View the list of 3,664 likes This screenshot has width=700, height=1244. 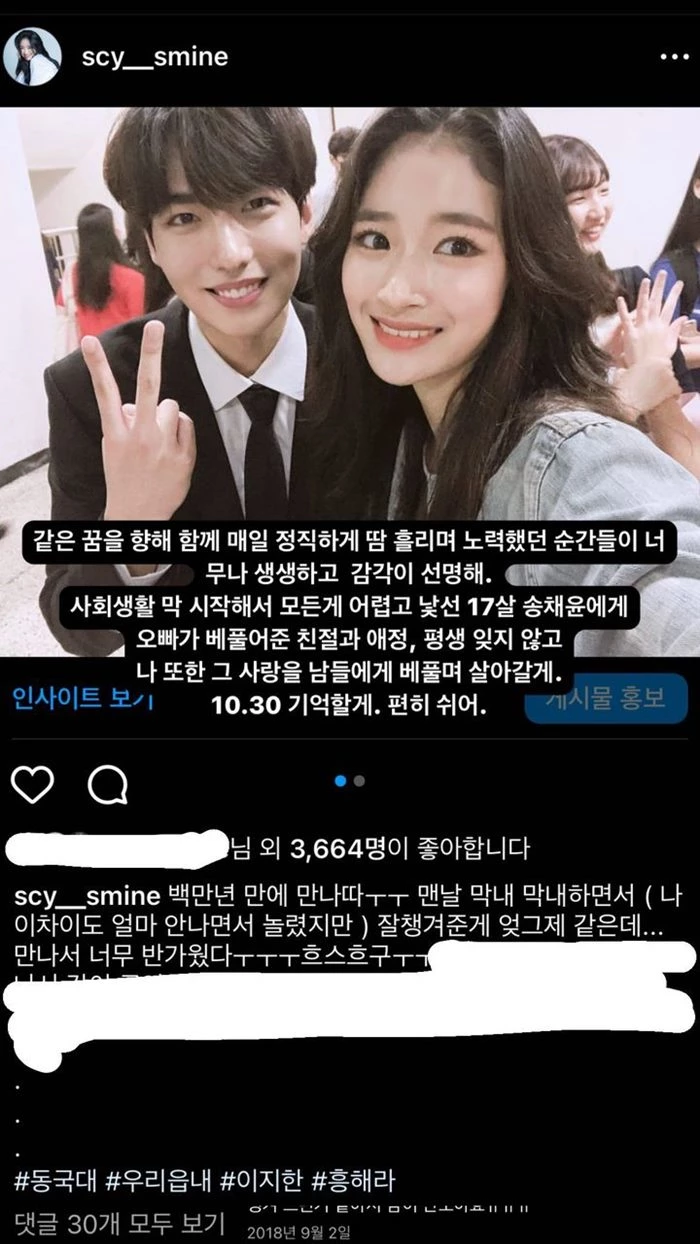(x=378, y=850)
